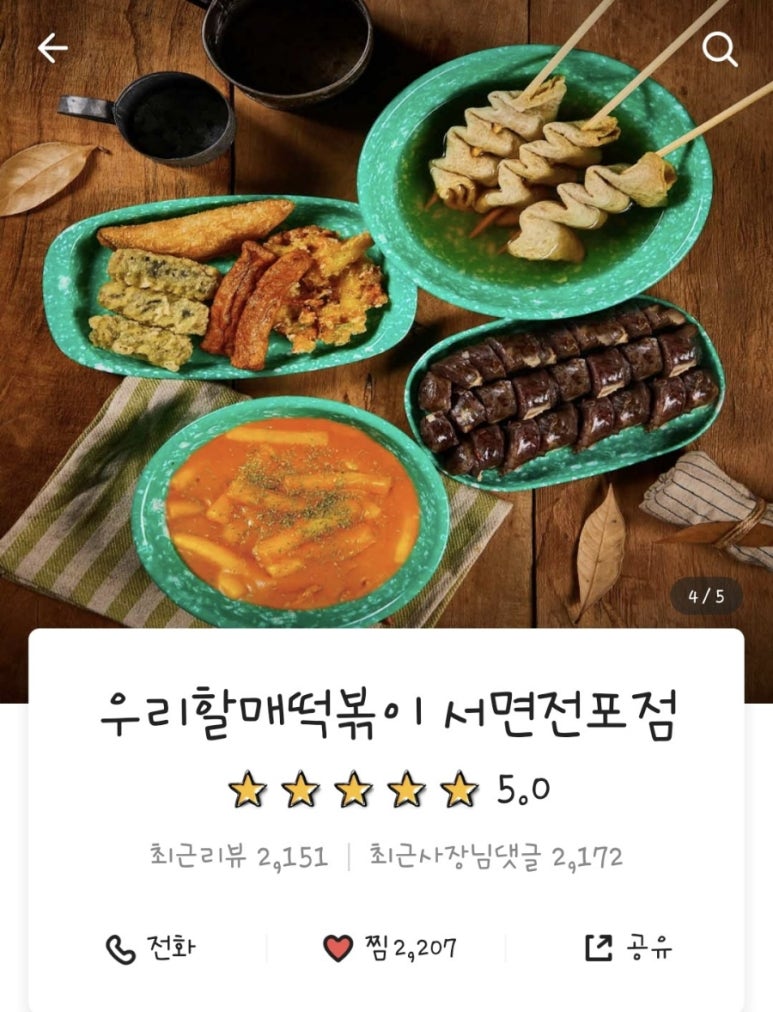
Task: Call the restaurant via 전화
Action: point(150,946)
